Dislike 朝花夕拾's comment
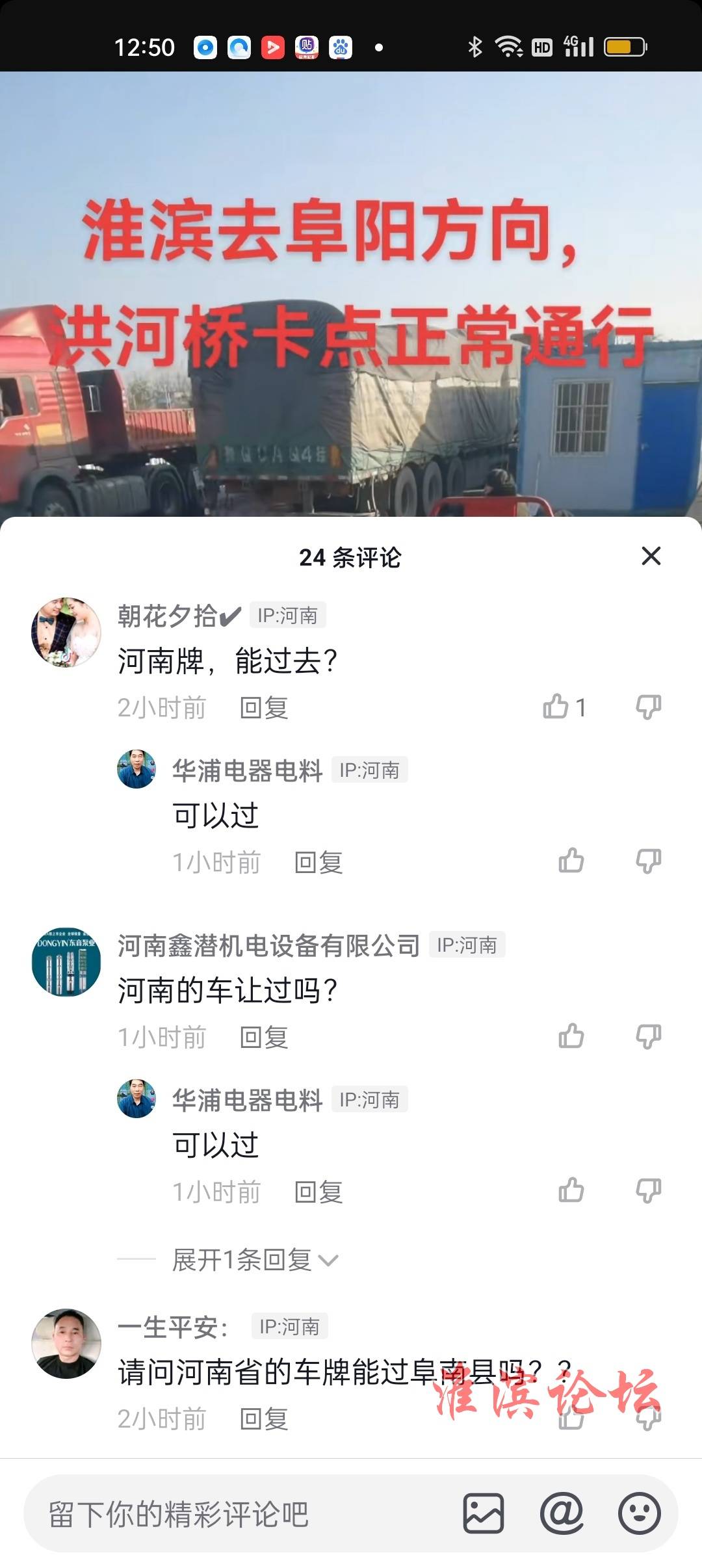The height and width of the screenshot is (1568, 702). [648, 707]
